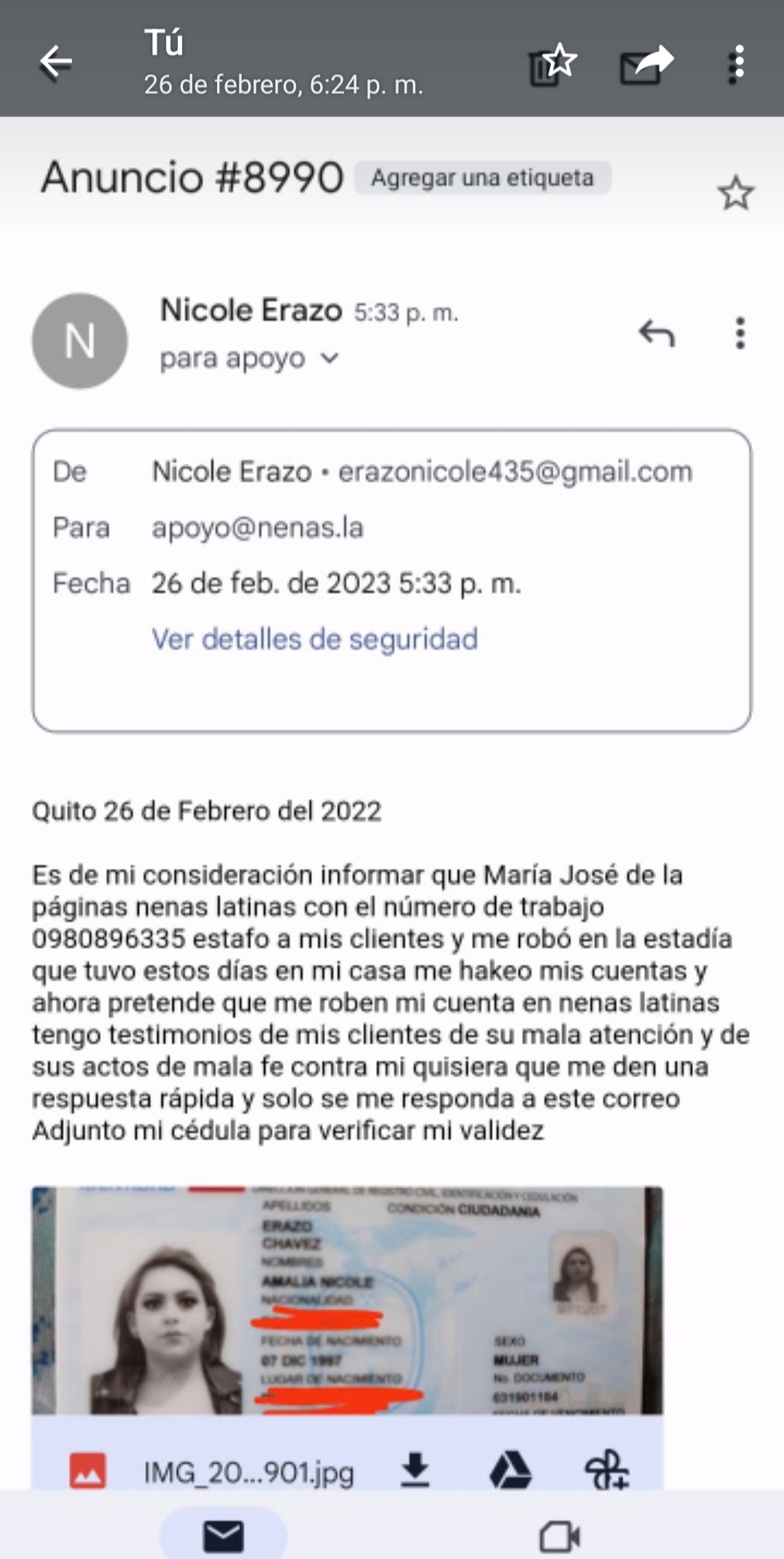784x1559 pixels.
Task: Open the attached cédula image preview
Action: (347, 1300)
